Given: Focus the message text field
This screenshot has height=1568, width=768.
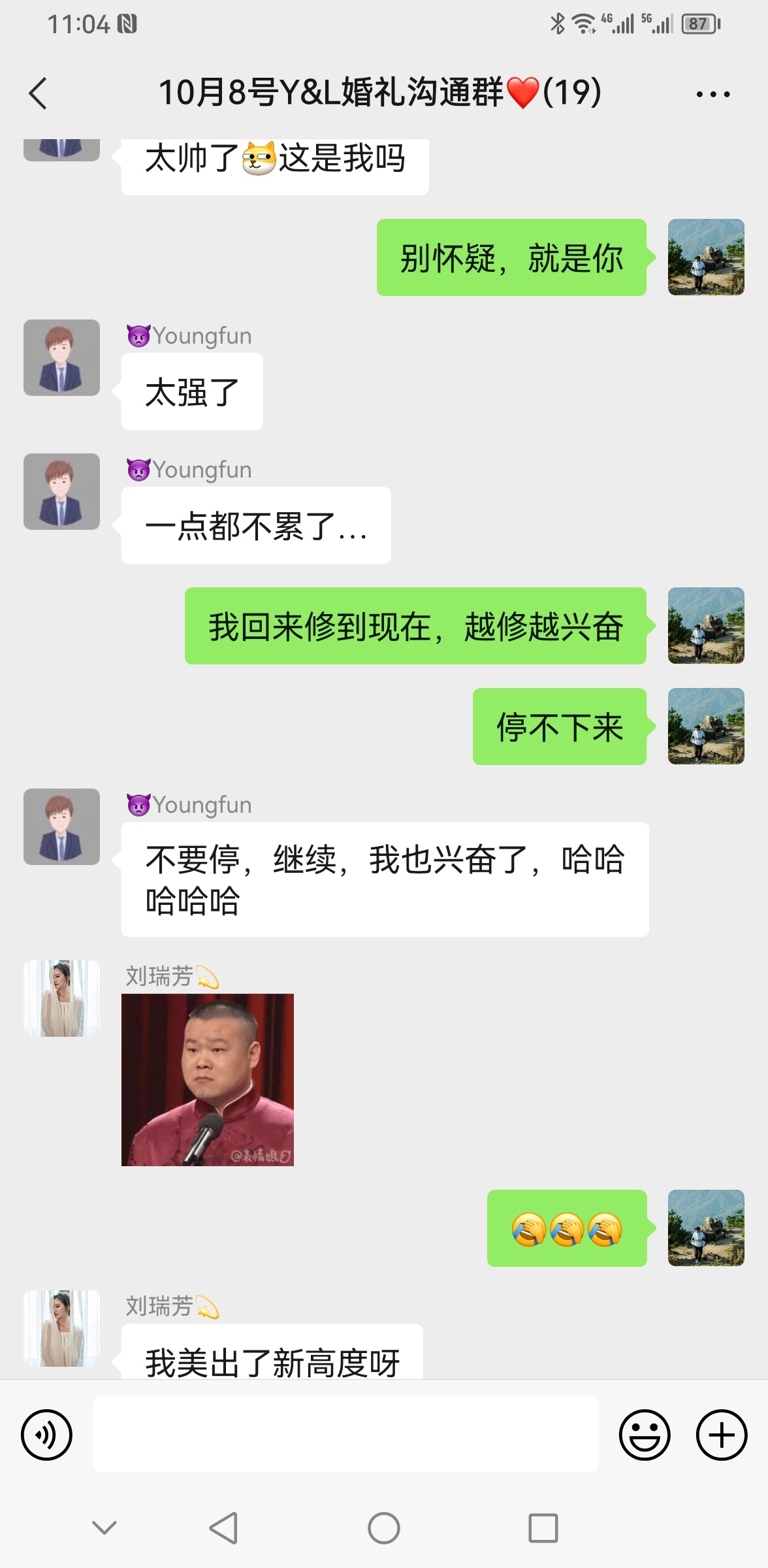Looking at the screenshot, I should click(345, 1434).
